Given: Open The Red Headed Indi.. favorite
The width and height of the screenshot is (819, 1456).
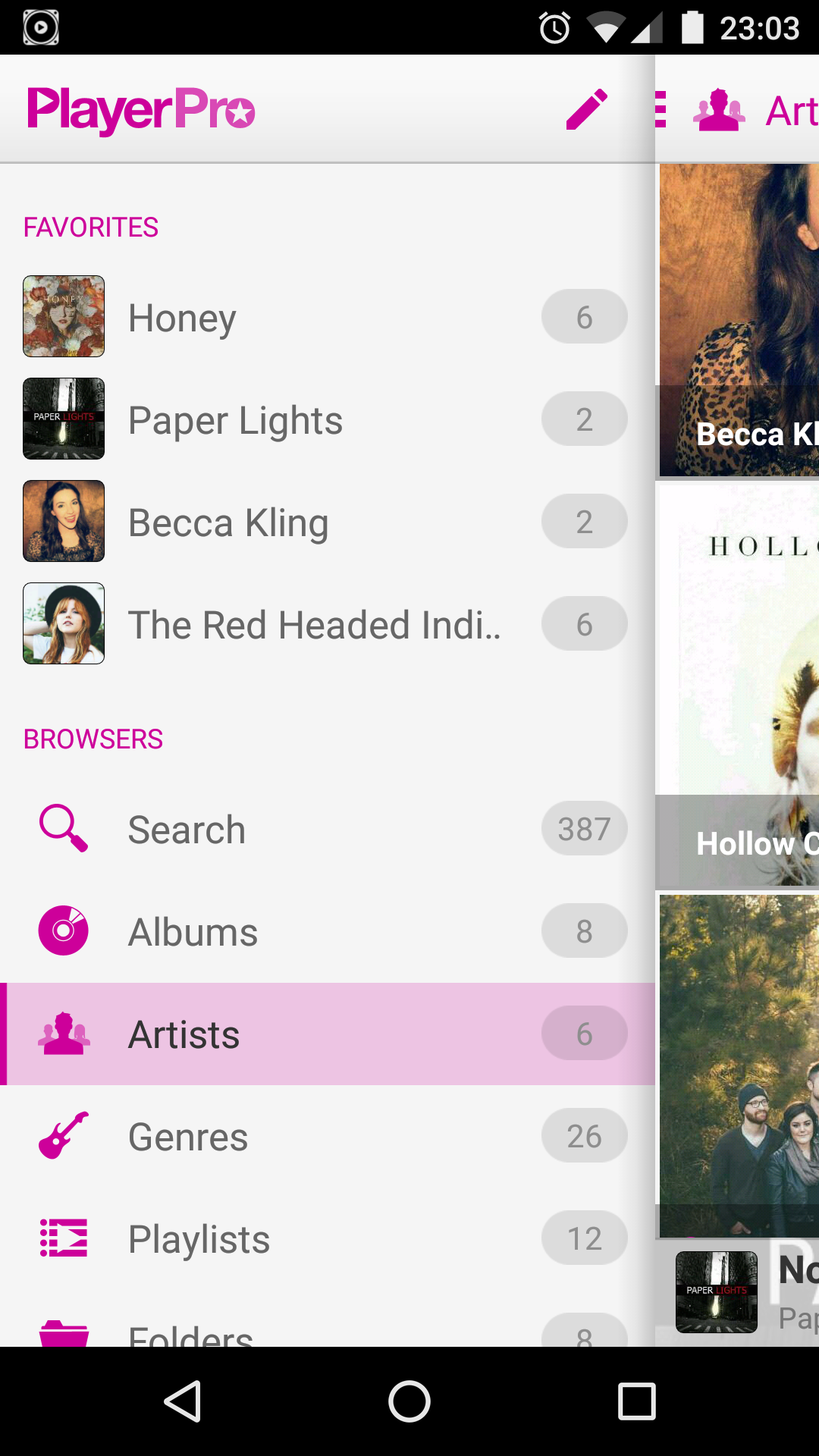Looking at the screenshot, I should [x=326, y=624].
